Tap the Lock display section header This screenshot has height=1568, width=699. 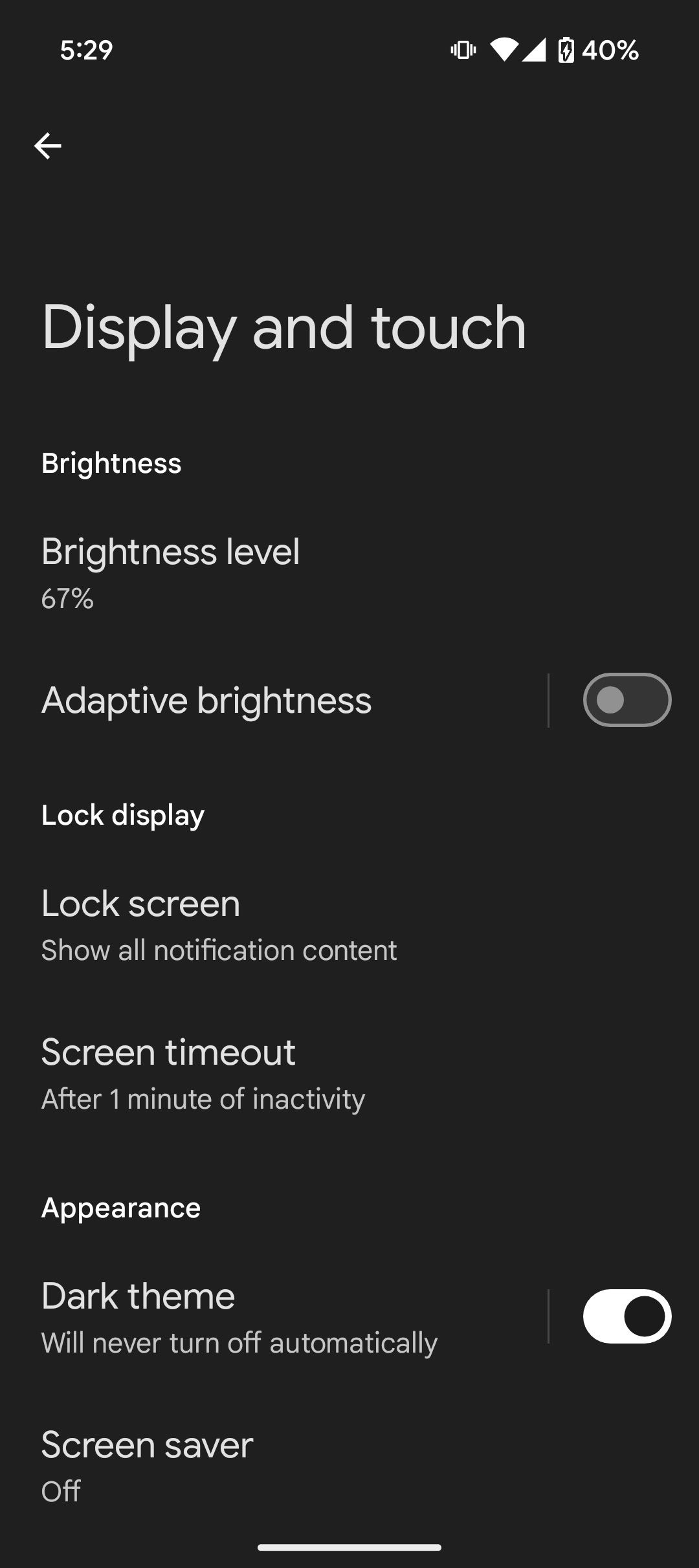[122, 814]
